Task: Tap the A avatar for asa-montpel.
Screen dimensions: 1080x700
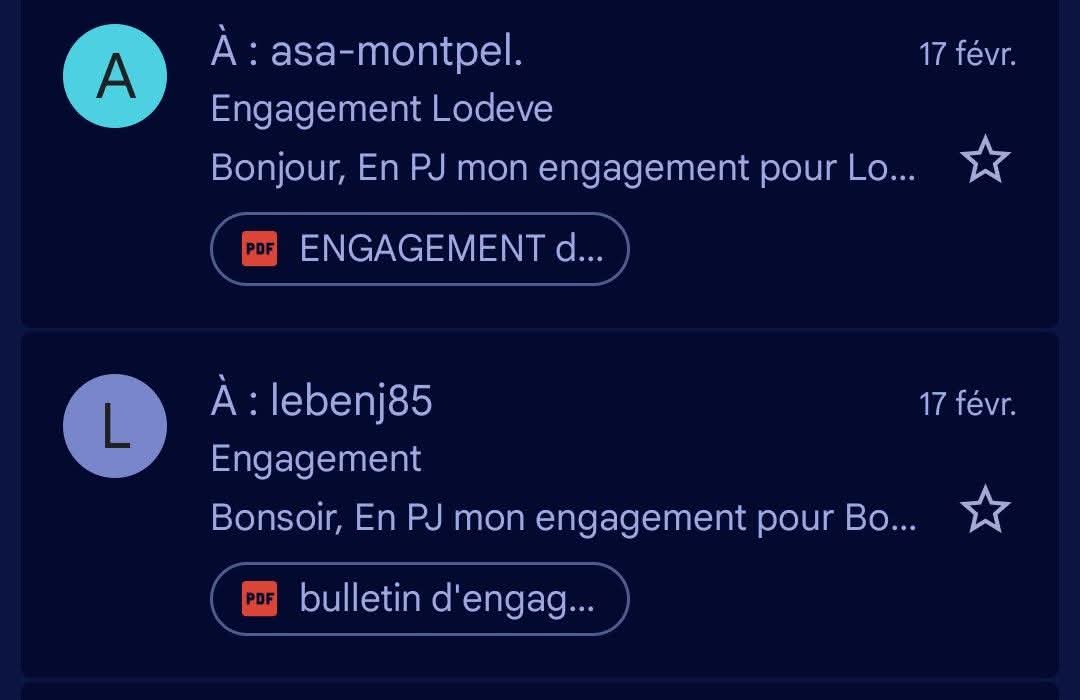Action: (115, 78)
